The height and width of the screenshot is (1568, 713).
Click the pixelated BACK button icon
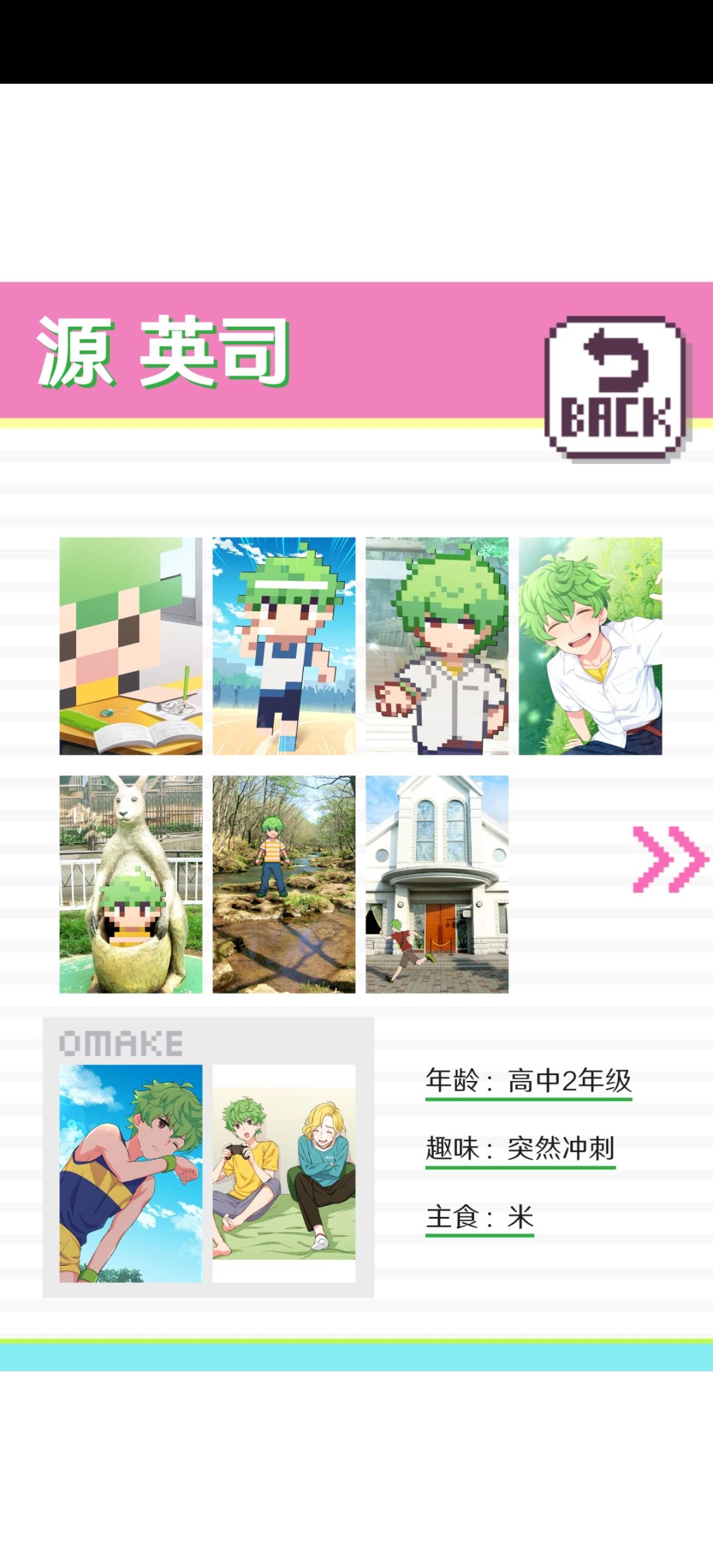tap(614, 386)
